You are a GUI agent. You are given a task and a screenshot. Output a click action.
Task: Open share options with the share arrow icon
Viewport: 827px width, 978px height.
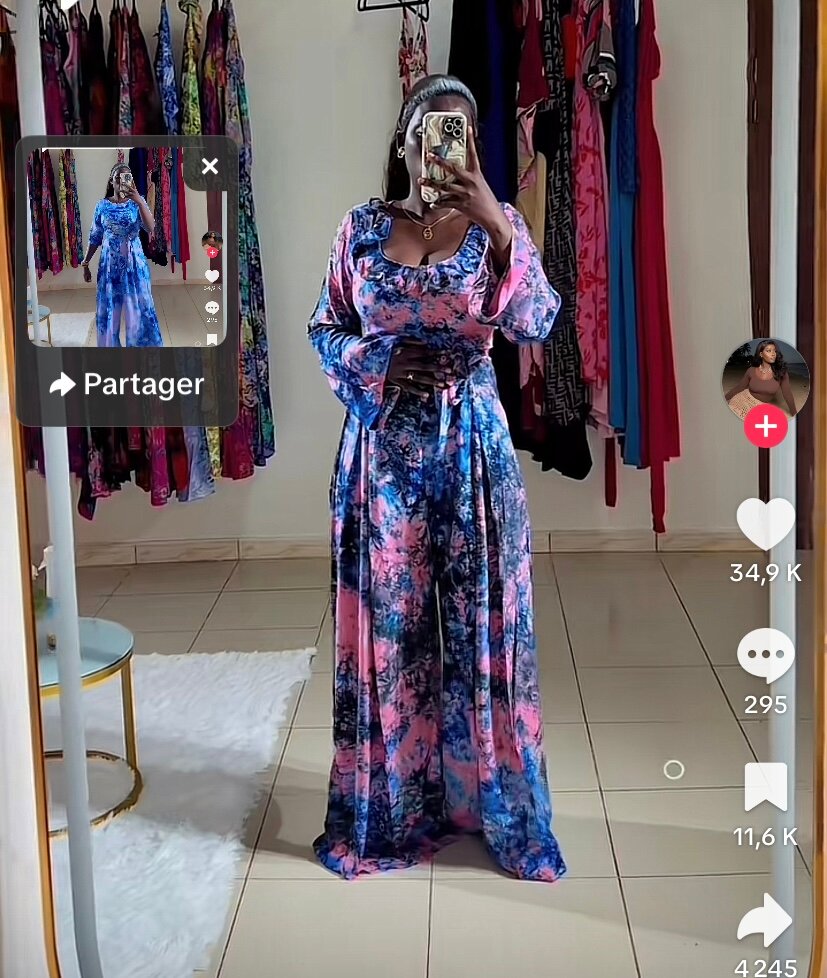tap(764, 920)
